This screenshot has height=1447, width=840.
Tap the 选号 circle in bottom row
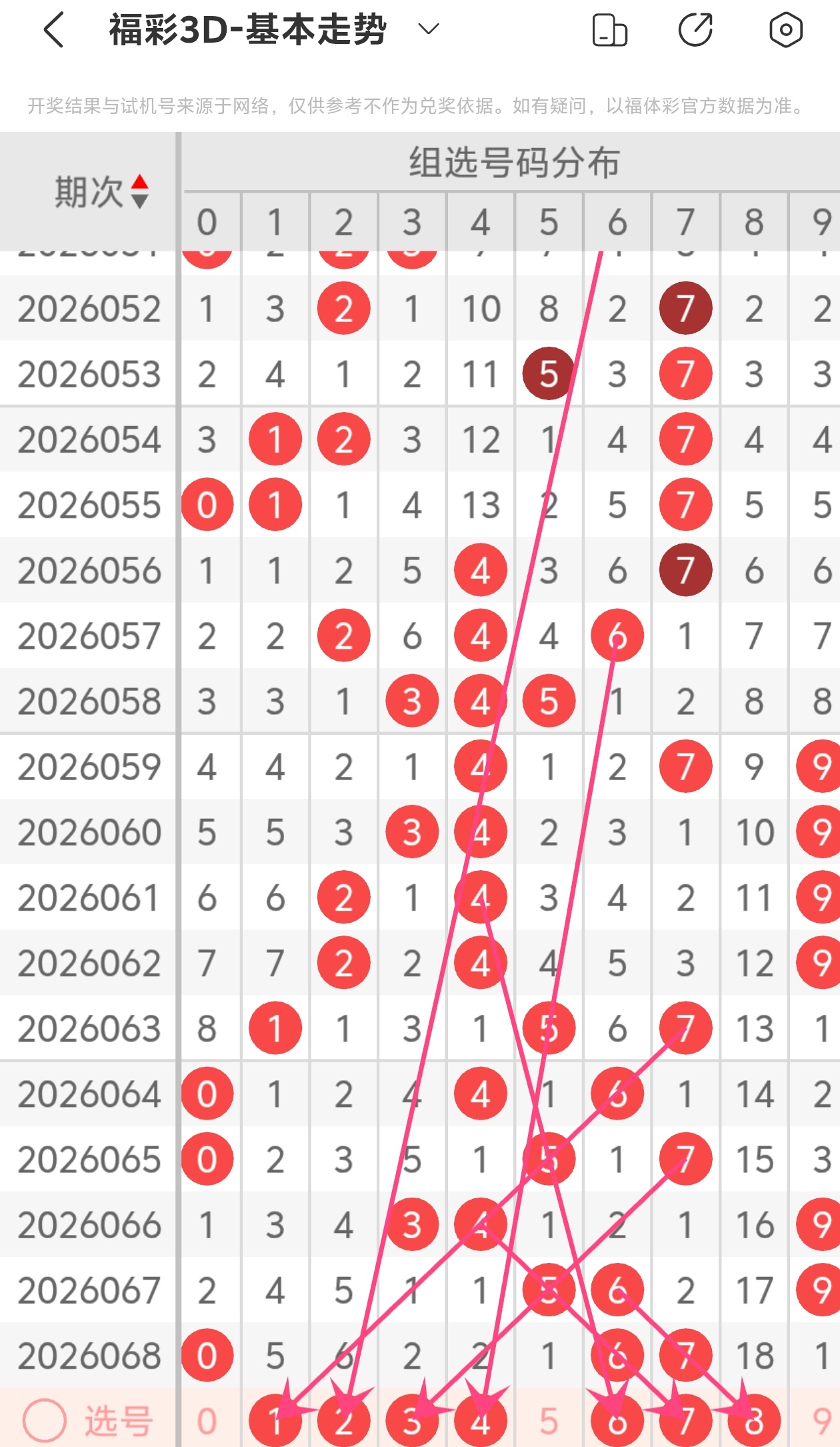pos(44,1420)
